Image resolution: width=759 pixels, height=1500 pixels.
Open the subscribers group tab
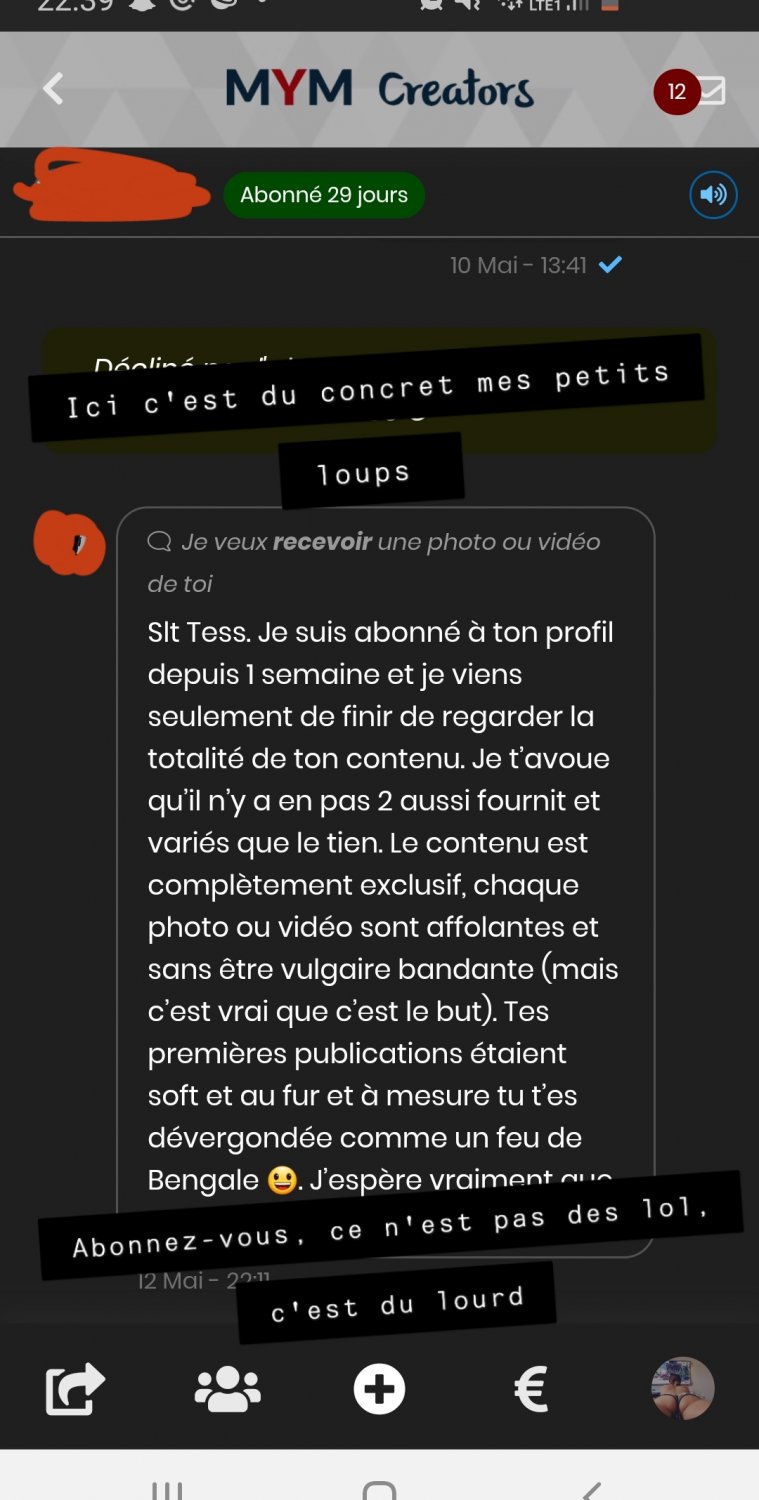pos(227,1389)
